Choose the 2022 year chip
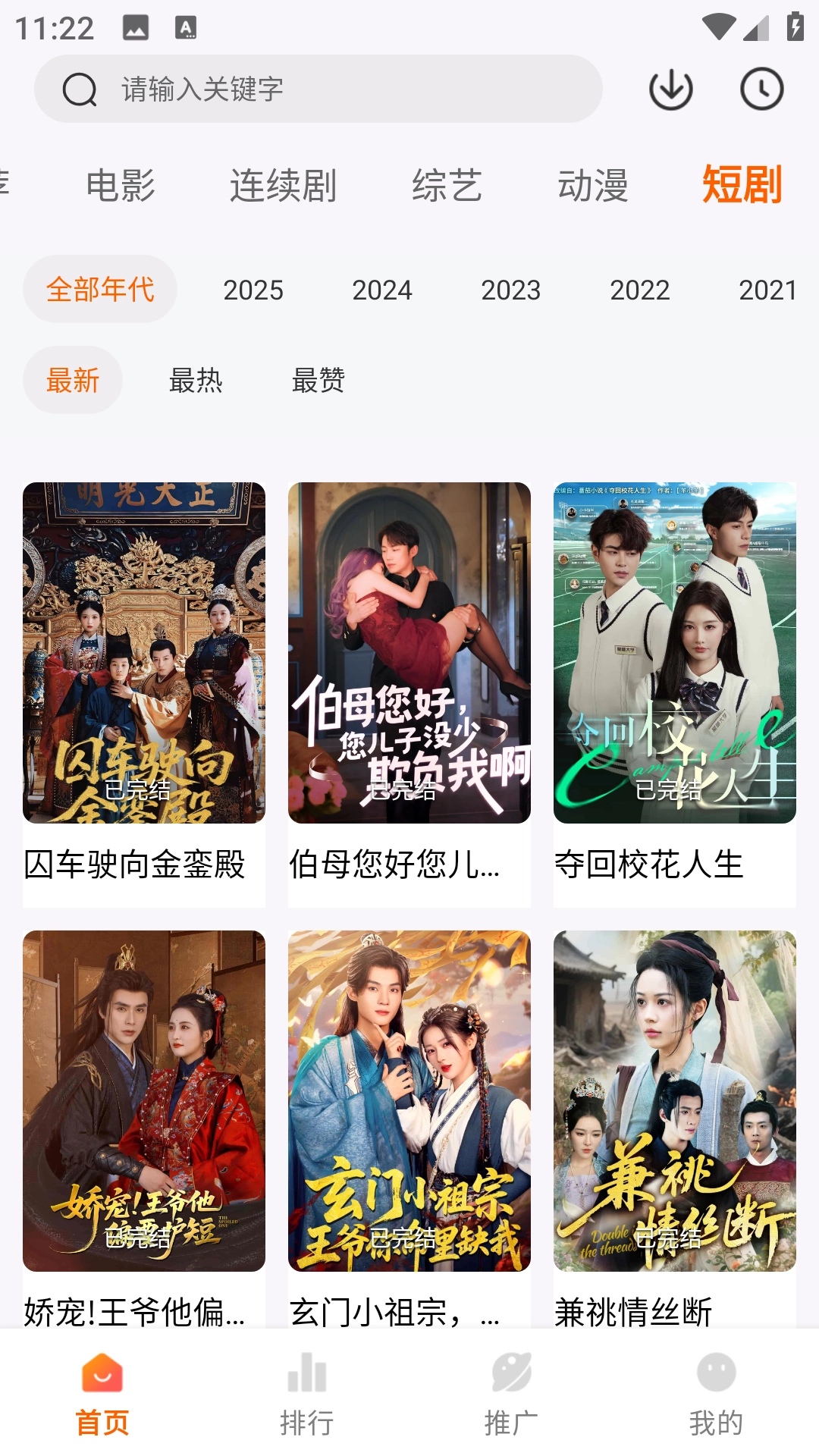Viewport: 819px width, 1456px height. click(x=640, y=290)
